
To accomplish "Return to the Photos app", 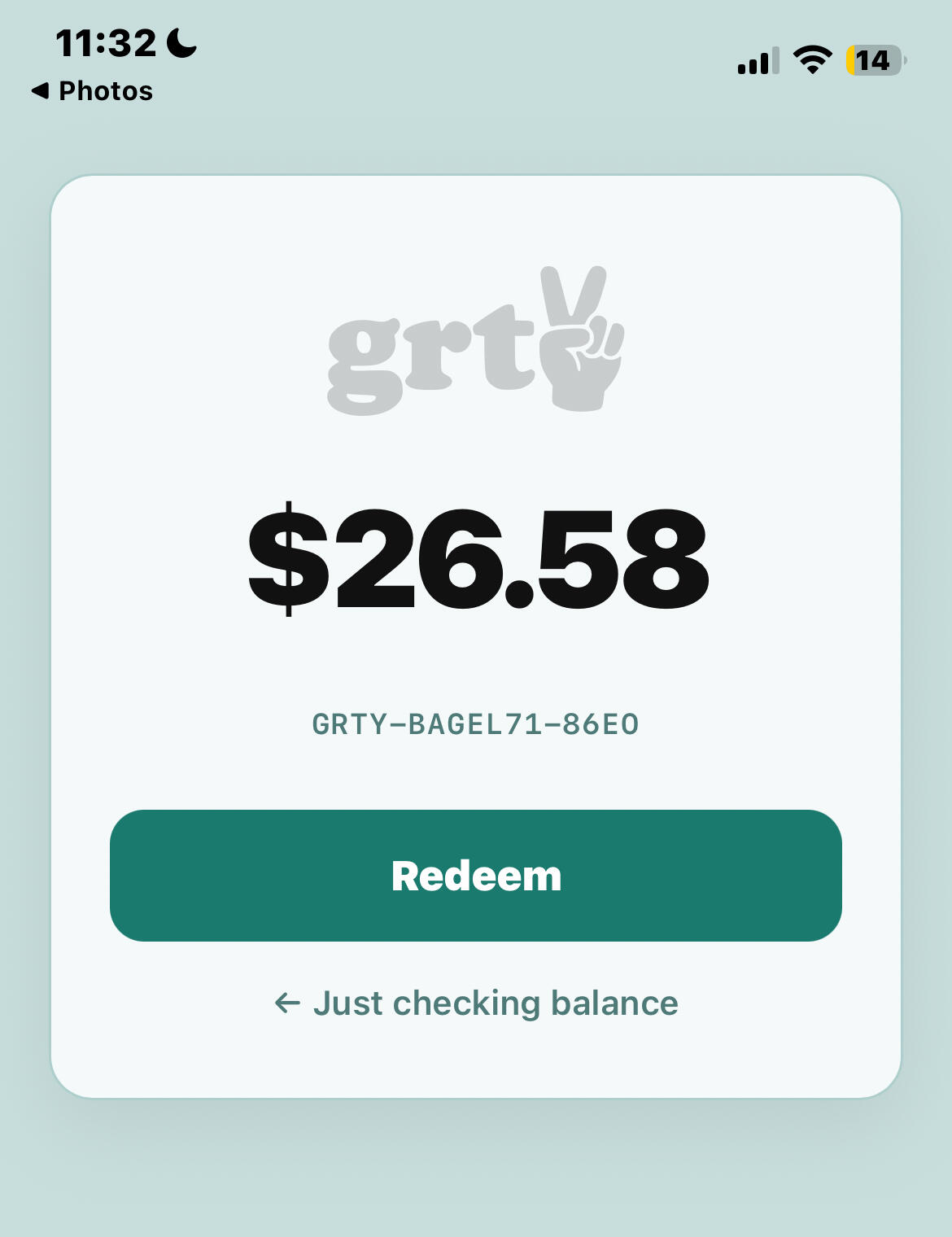I will tap(93, 91).
